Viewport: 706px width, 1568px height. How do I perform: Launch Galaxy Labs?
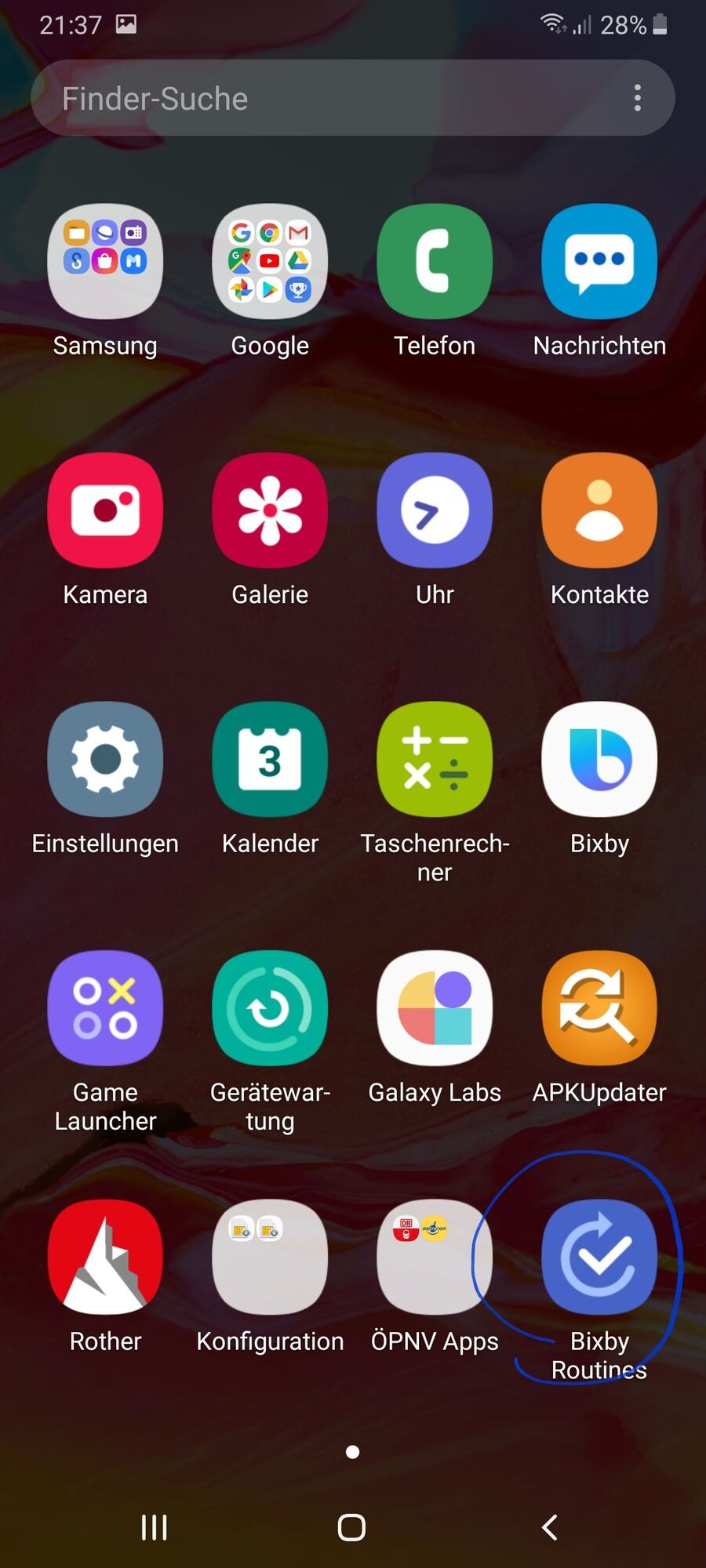(x=435, y=1008)
